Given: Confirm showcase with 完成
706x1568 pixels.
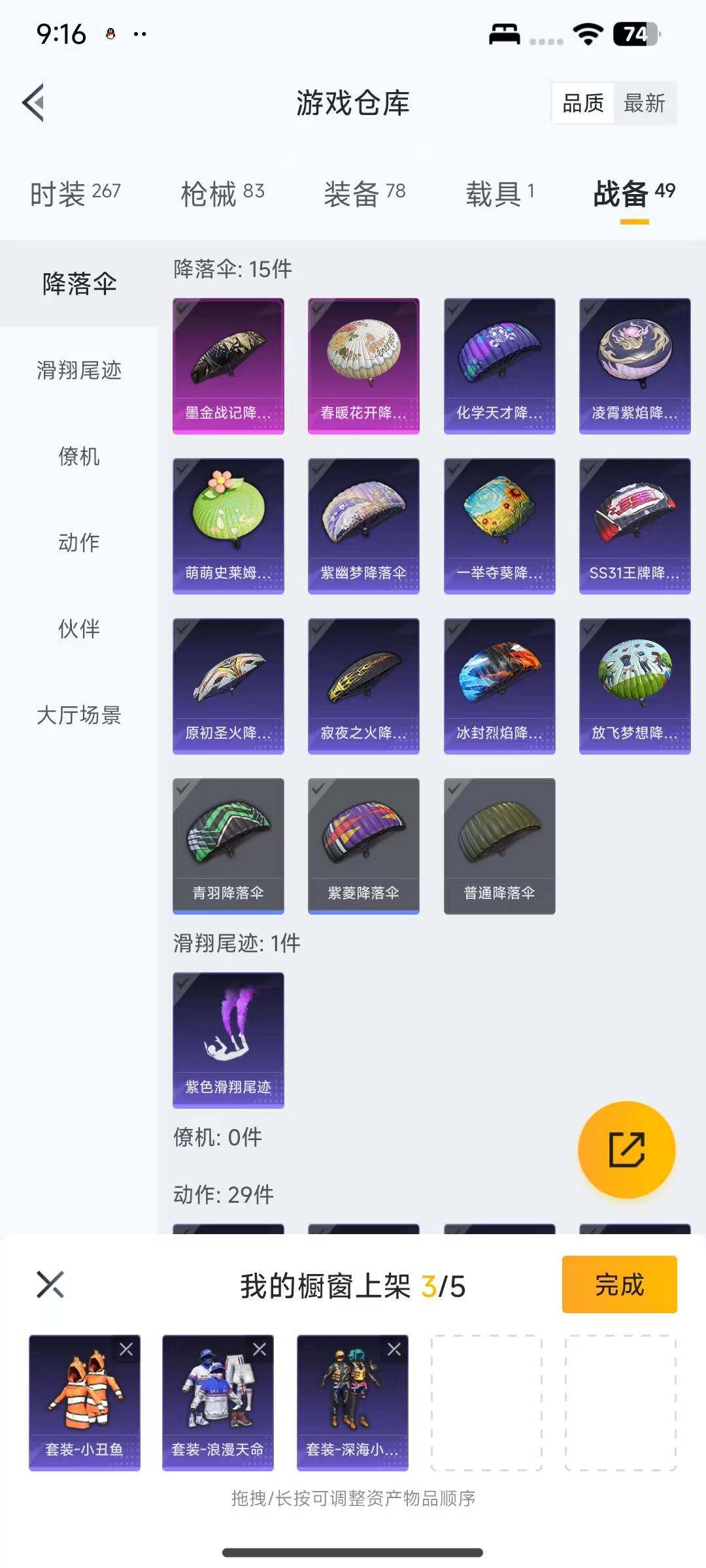Looking at the screenshot, I should (x=619, y=1284).
